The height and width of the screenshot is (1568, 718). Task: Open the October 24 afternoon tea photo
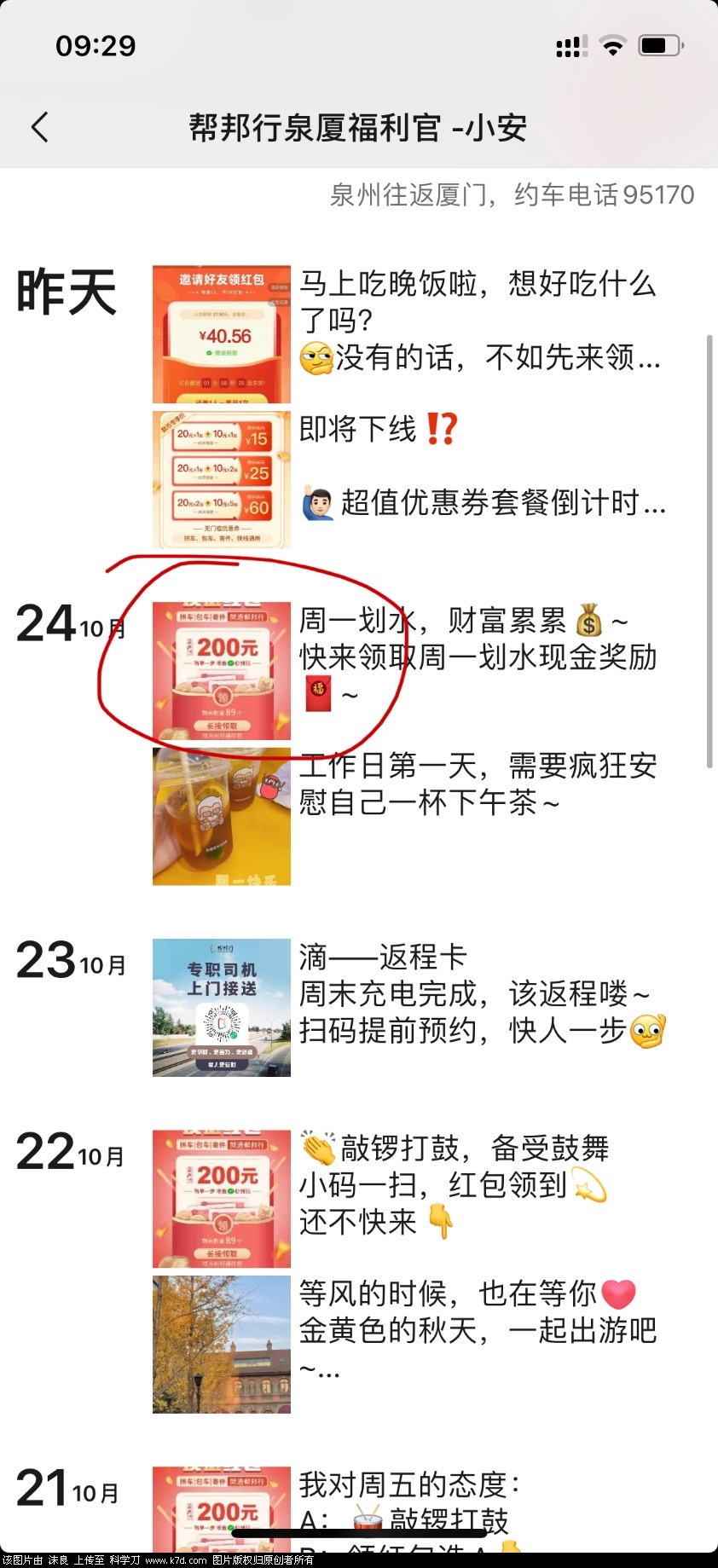222,816
